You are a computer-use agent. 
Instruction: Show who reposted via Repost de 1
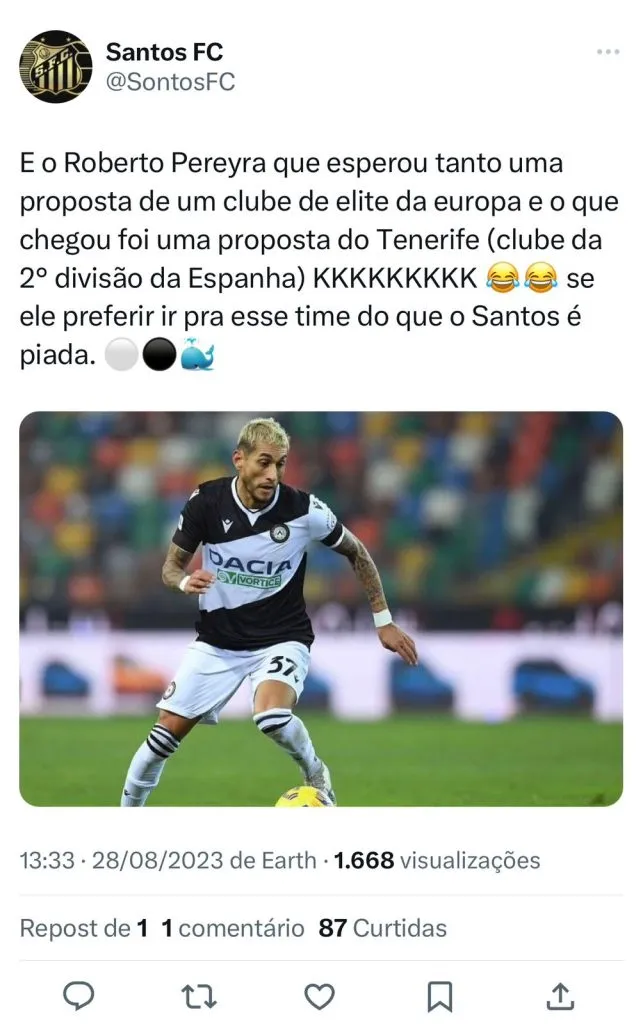click(x=84, y=928)
